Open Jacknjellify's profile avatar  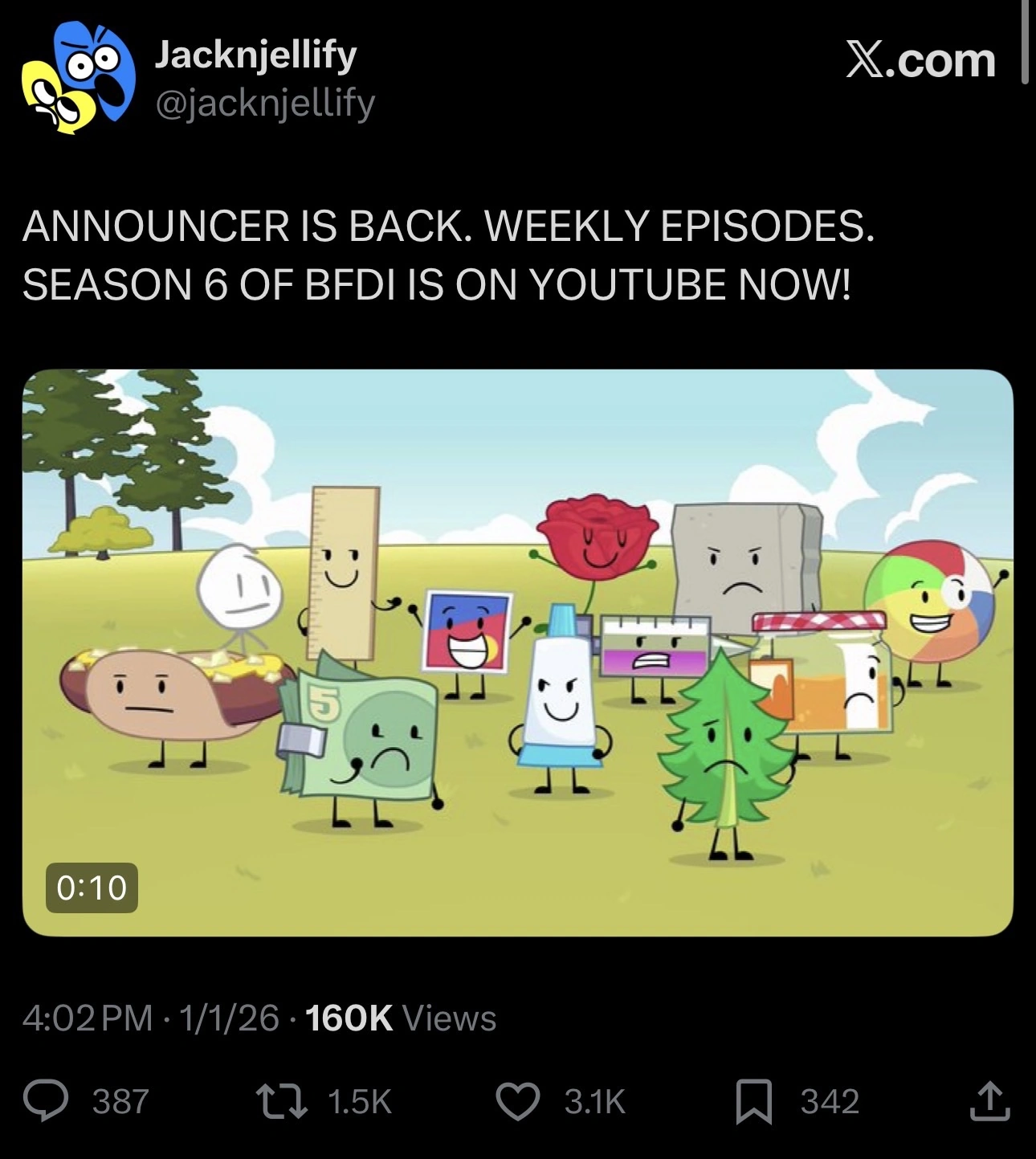click(77, 78)
